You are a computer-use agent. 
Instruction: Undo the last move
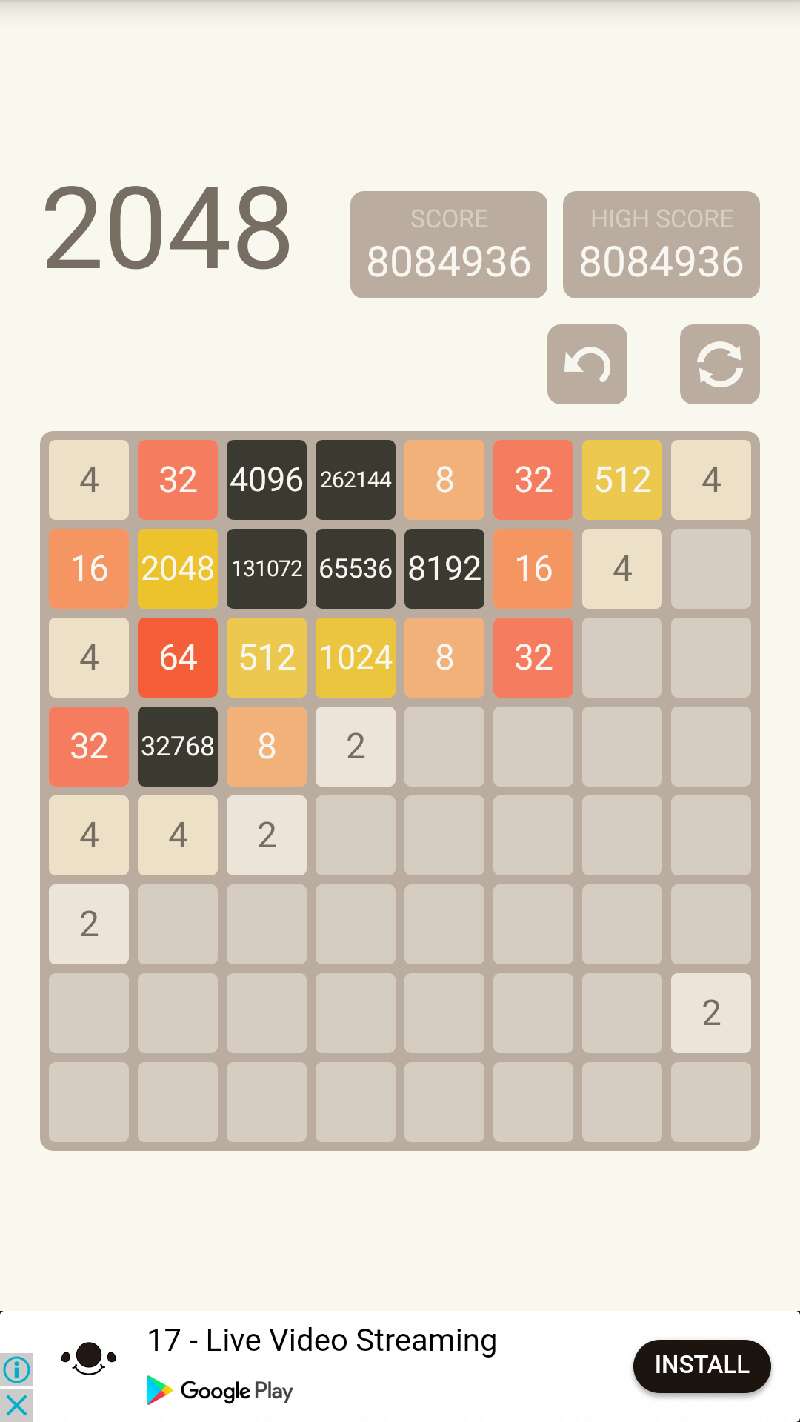pos(587,364)
